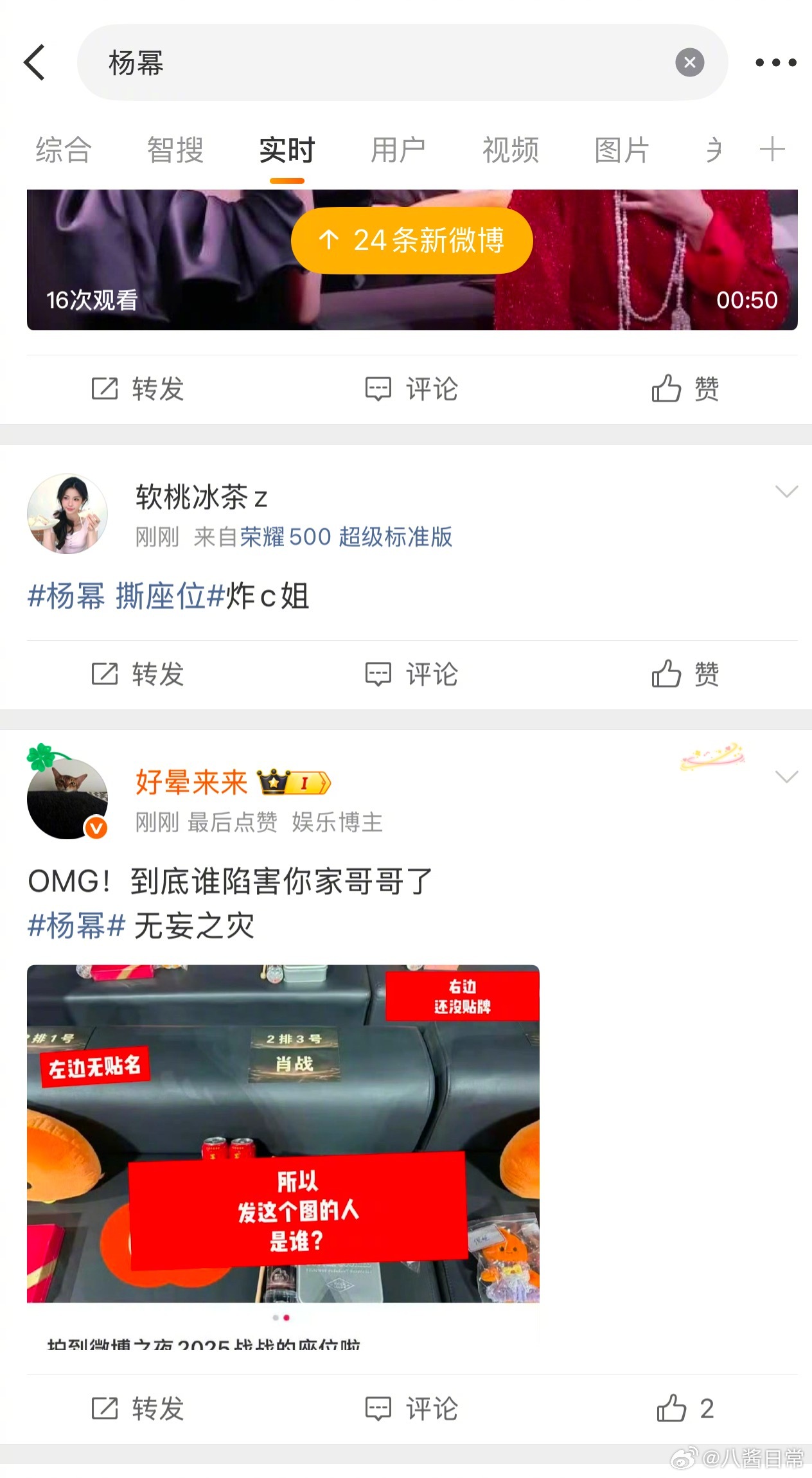Viewport: 812px width, 1478px height.
Task: Expand options on 软桃冰茶z's post via chevron
Action: point(787,492)
